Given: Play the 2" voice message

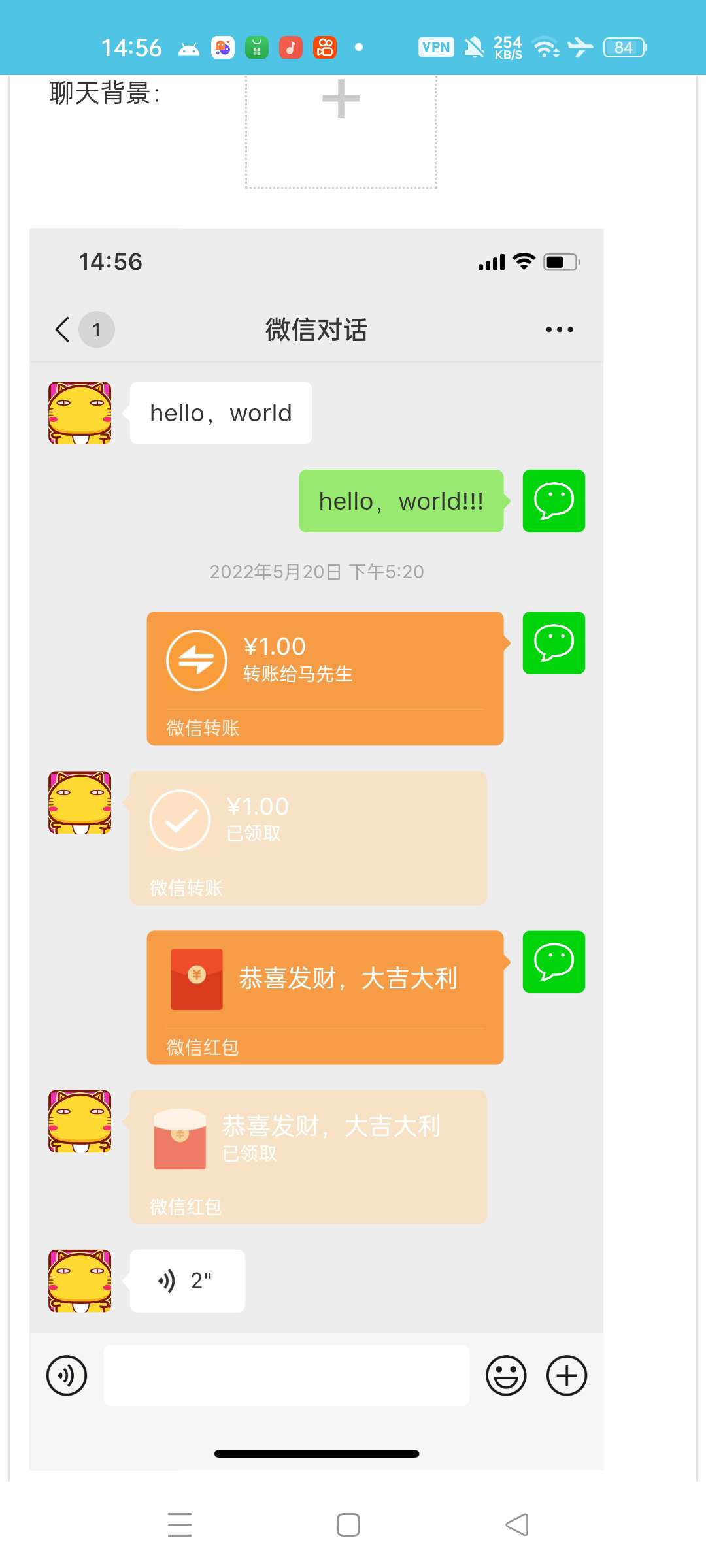Looking at the screenshot, I should tap(187, 1281).
